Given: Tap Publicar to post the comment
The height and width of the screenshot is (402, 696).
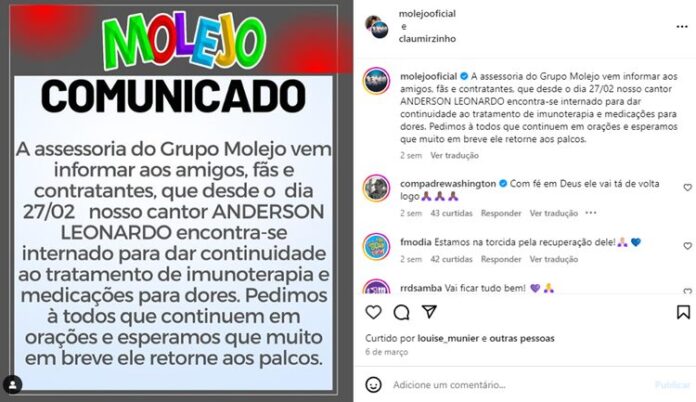Looking at the screenshot, I should coord(671,384).
